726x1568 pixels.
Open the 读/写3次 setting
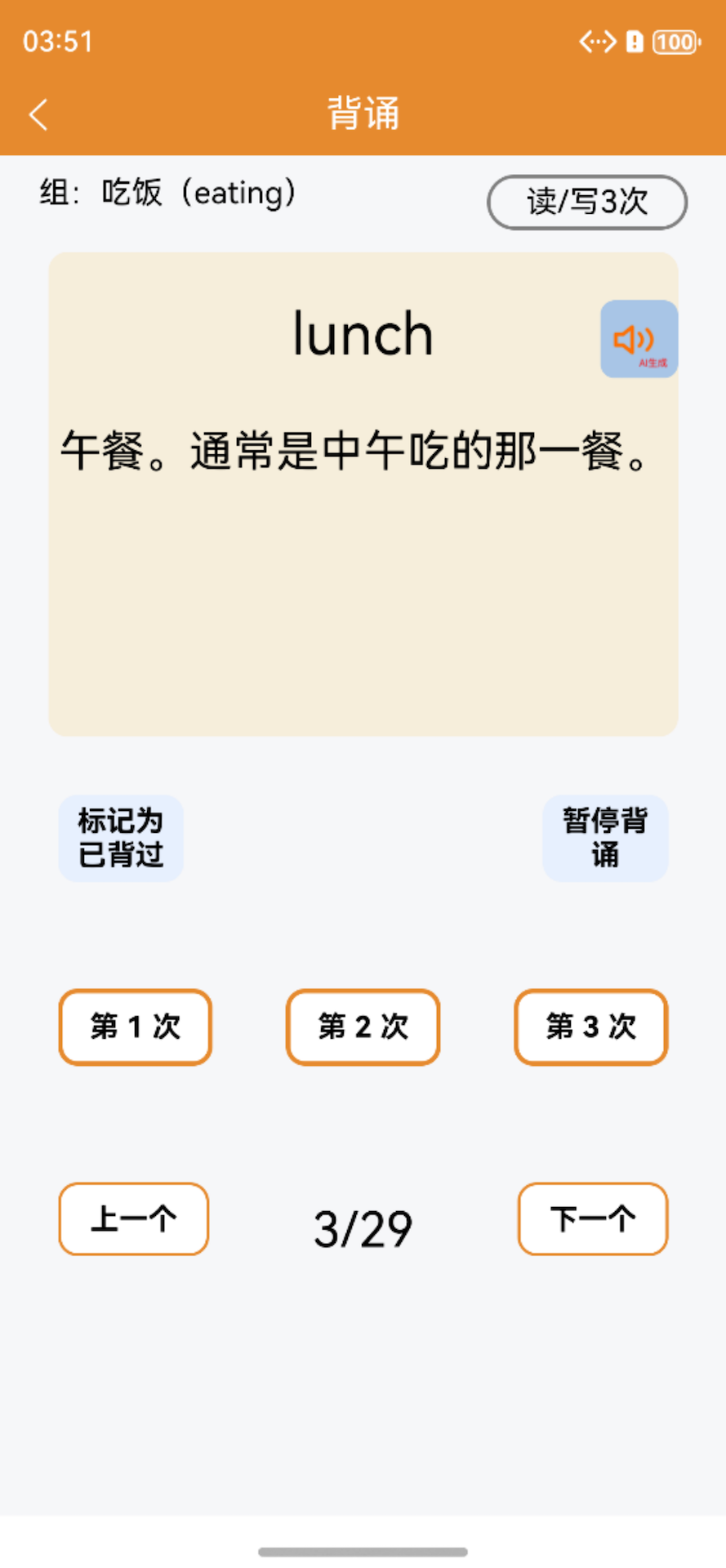(x=586, y=202)
